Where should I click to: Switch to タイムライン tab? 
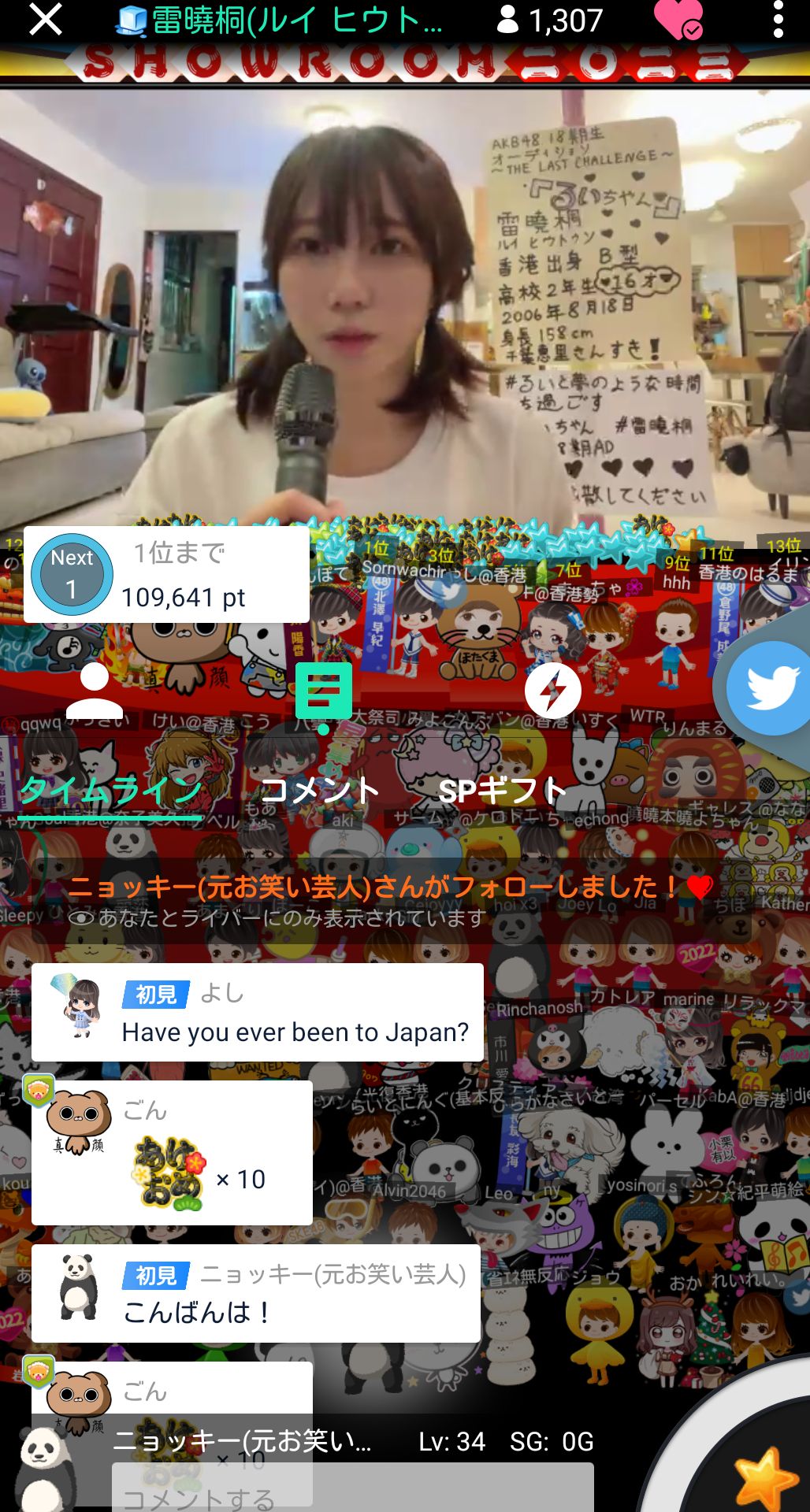pyautogui.click(x=110, y=791)
